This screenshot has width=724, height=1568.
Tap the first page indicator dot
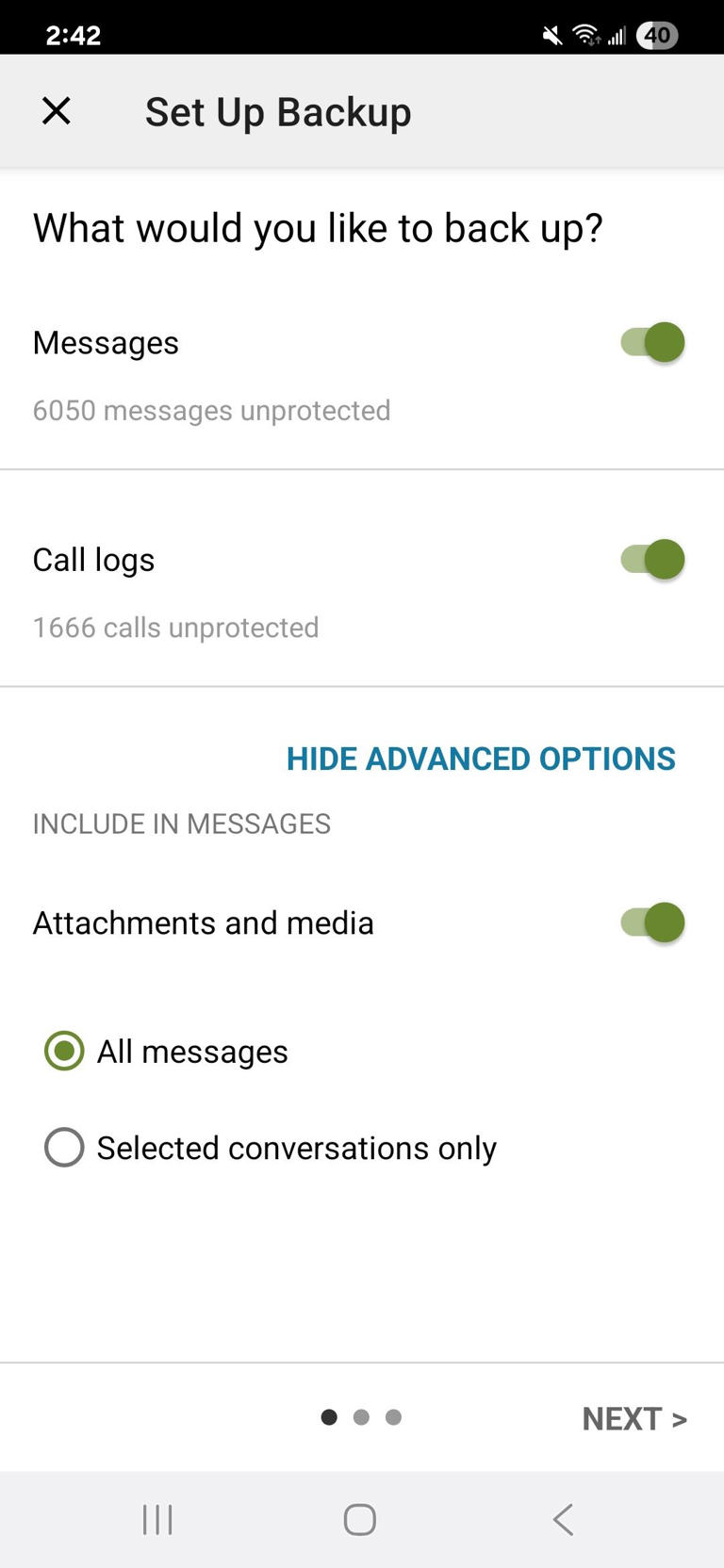(329, 1416)
